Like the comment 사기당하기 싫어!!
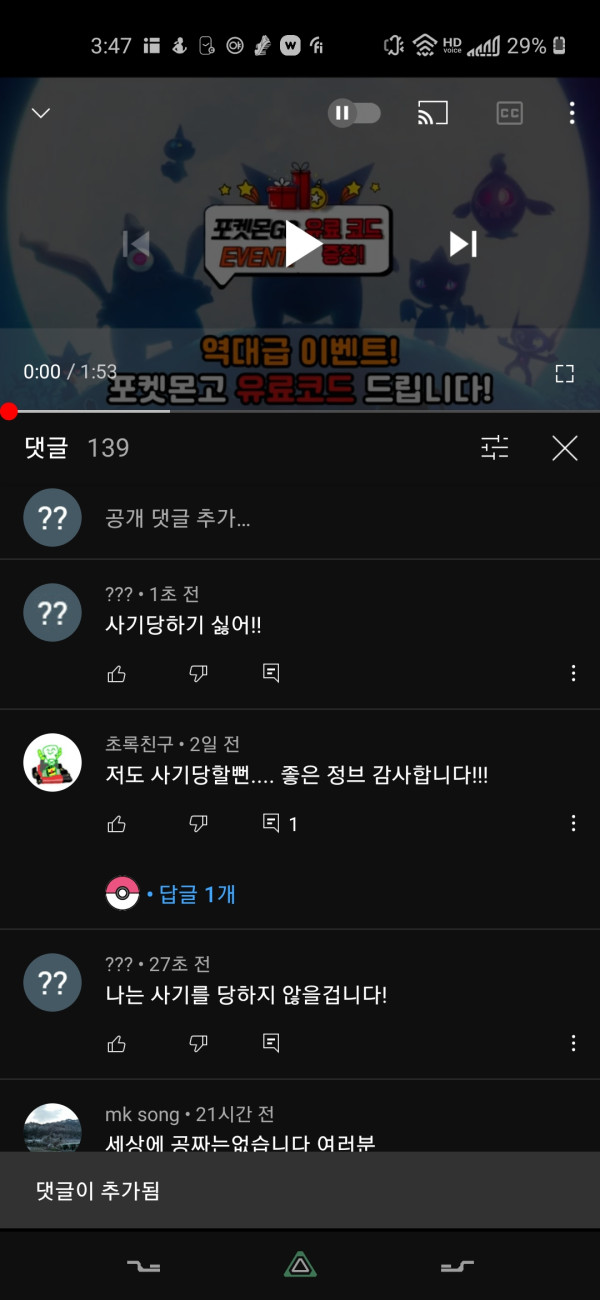The width and height of the screenshot is (600, 1300). [117, 673]
